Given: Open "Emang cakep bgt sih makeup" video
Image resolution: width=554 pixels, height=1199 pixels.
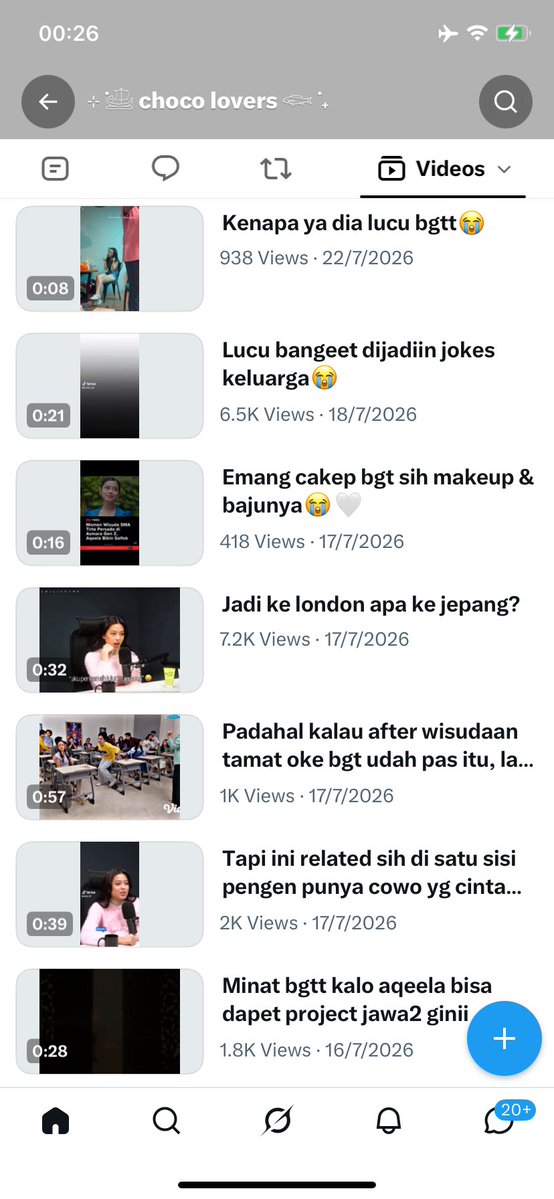Looking at the screenshot, I should [x=277, y=512].
